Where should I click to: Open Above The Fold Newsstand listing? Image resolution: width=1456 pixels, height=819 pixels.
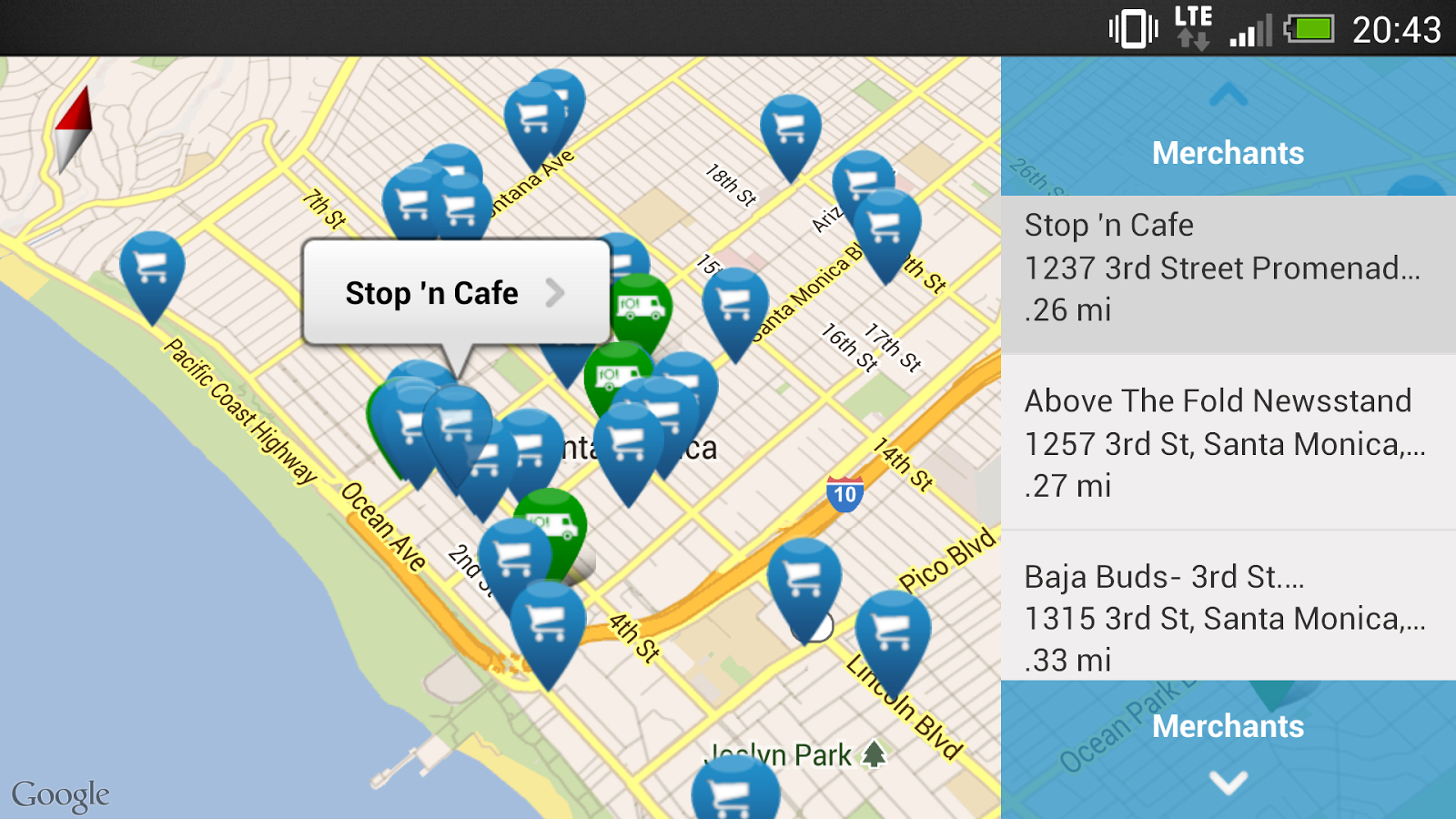(1227, 443)
